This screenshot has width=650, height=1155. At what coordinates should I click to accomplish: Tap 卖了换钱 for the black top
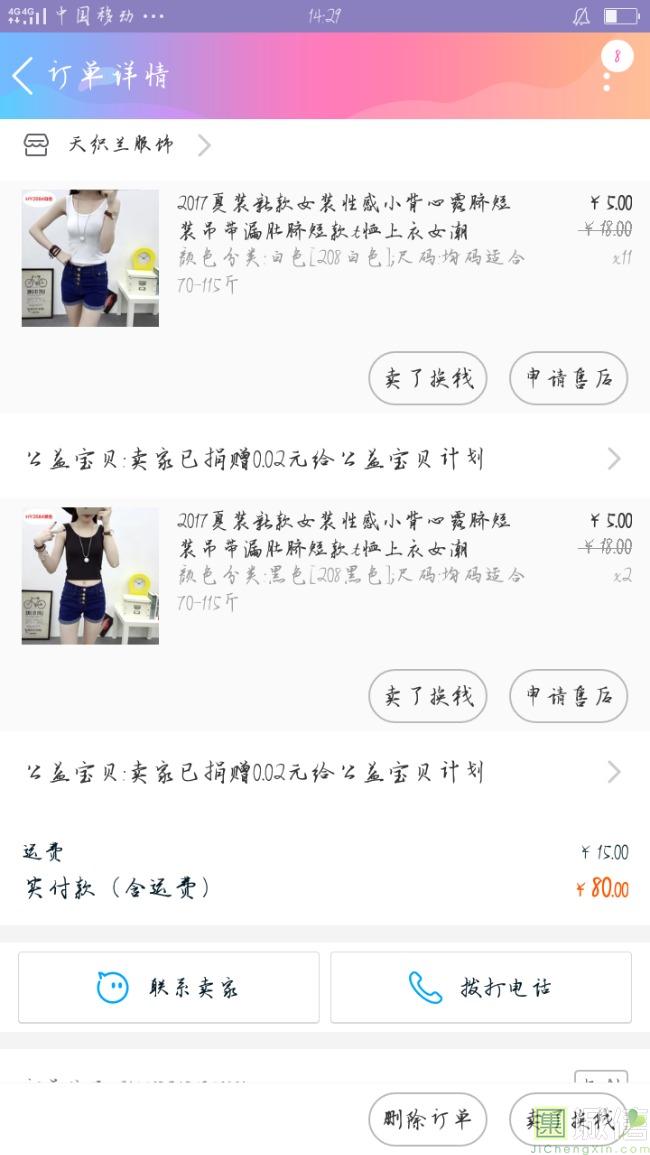tap(428, 696)
